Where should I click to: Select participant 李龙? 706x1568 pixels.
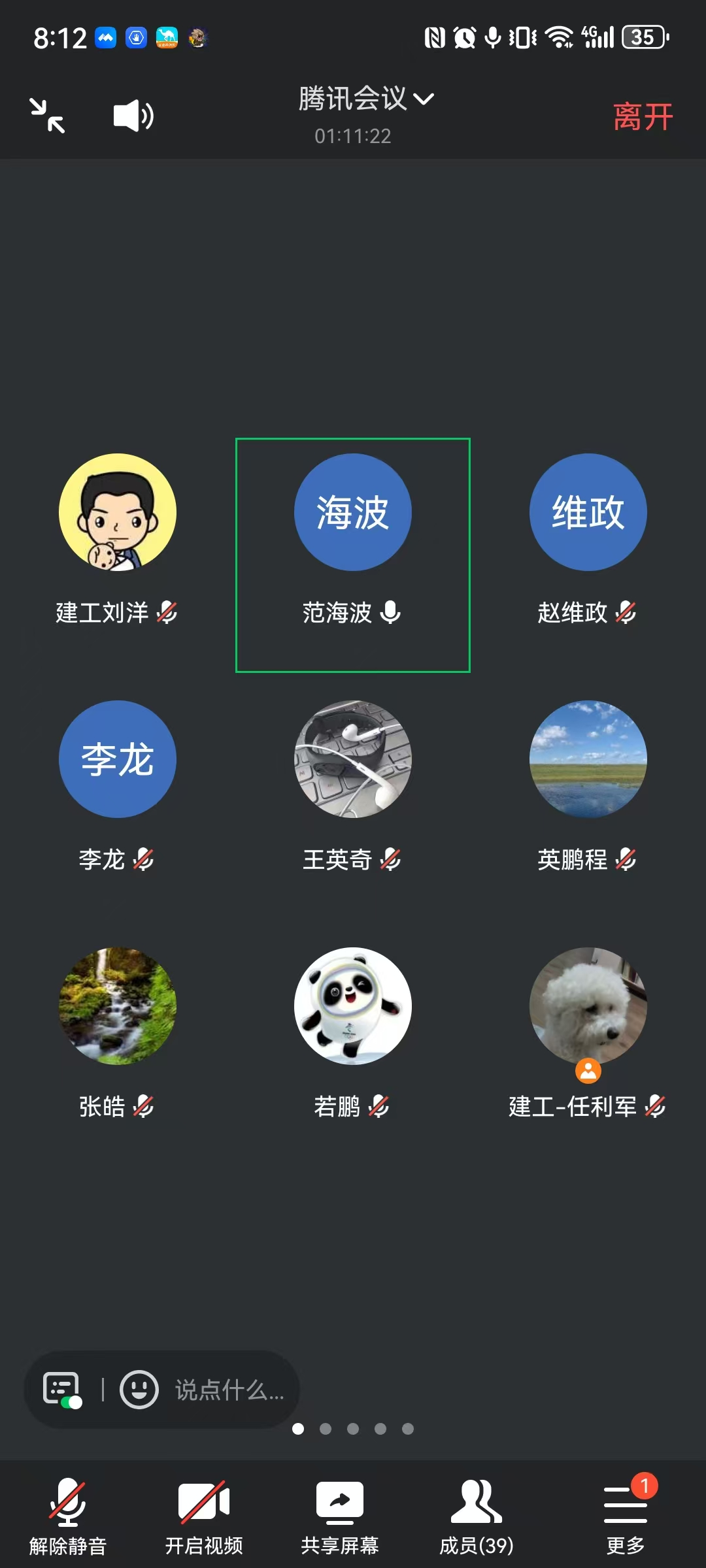click(118, 759)
